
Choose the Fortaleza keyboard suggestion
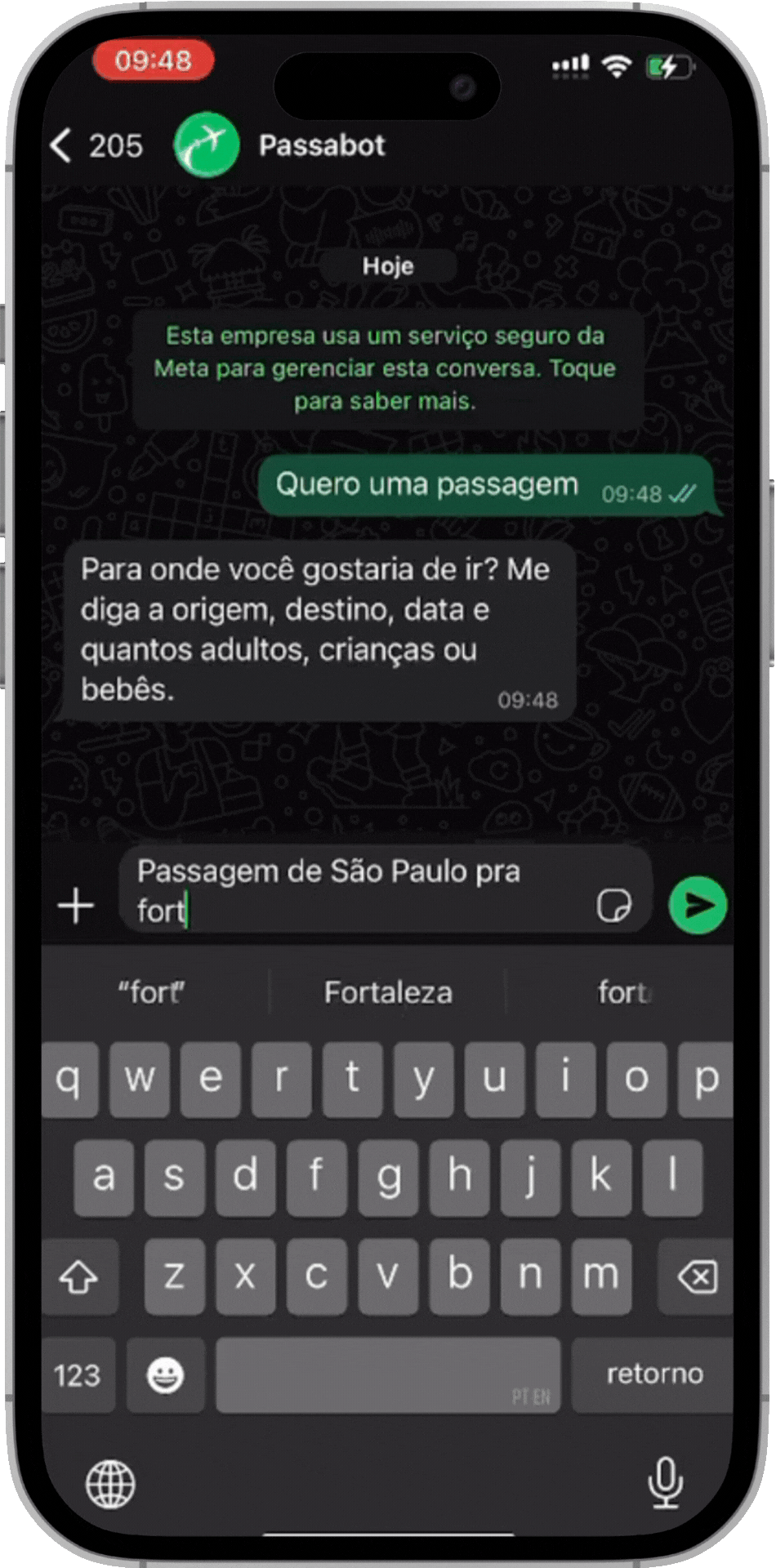387,992
